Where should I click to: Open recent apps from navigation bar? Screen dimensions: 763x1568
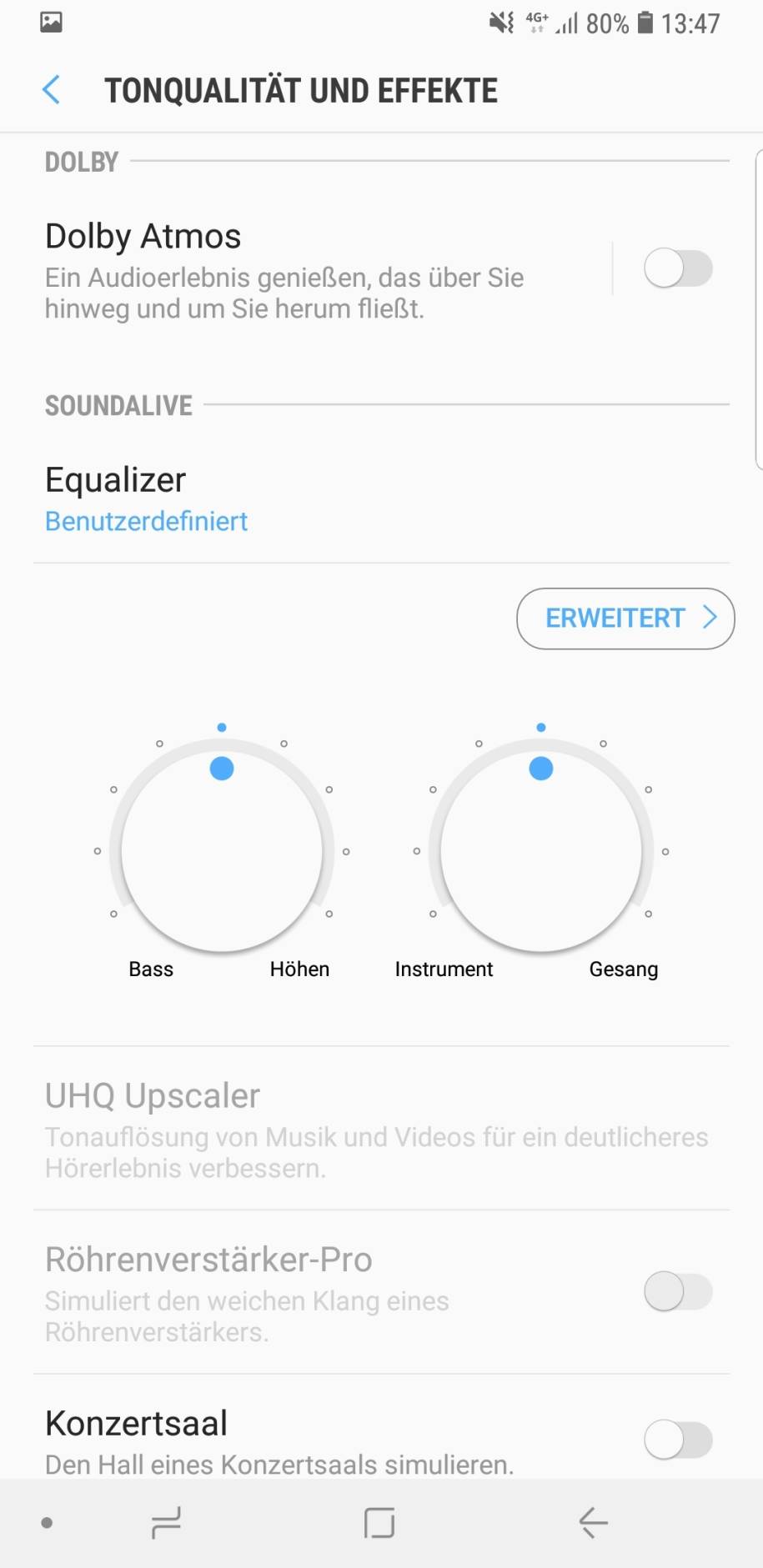[x=166, y=1523]
